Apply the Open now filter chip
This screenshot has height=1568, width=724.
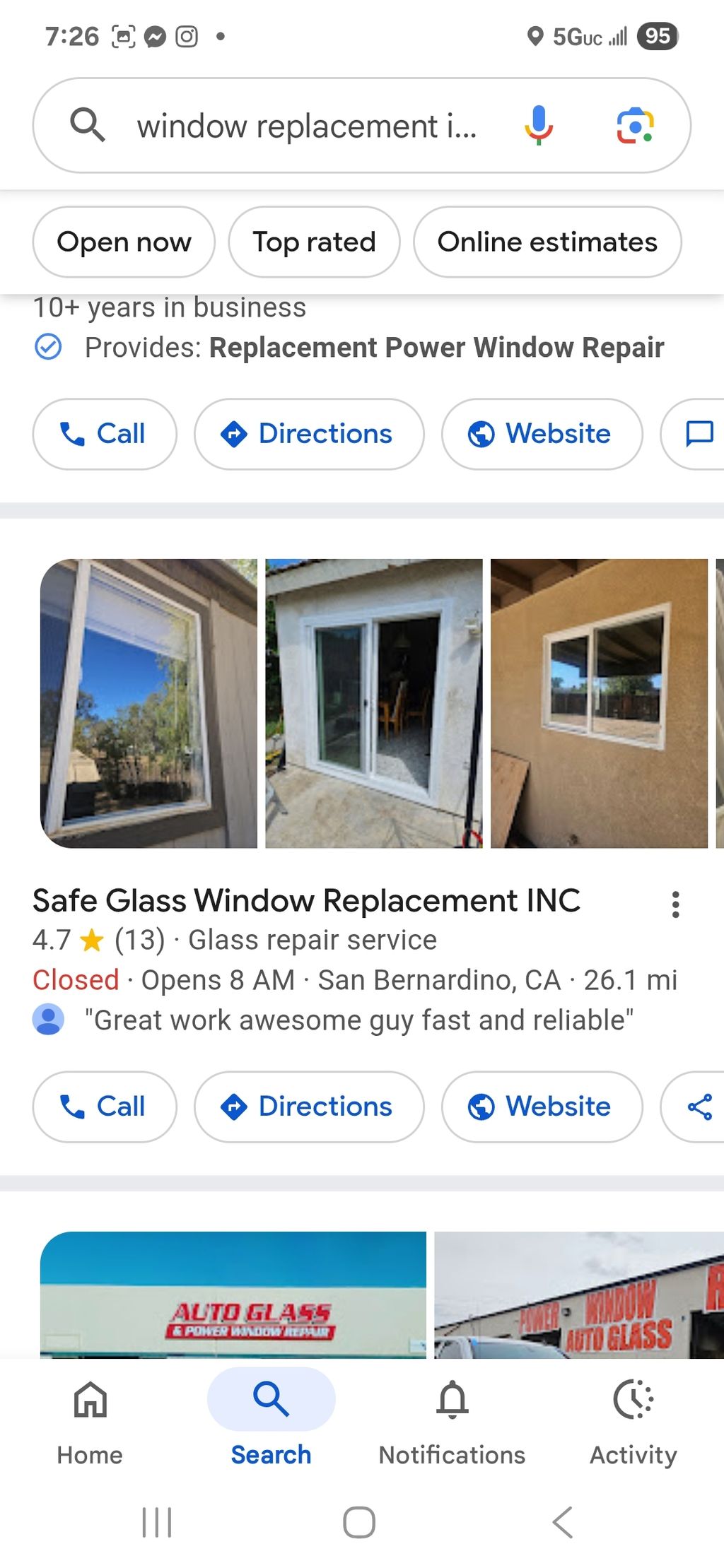point(124,242)
